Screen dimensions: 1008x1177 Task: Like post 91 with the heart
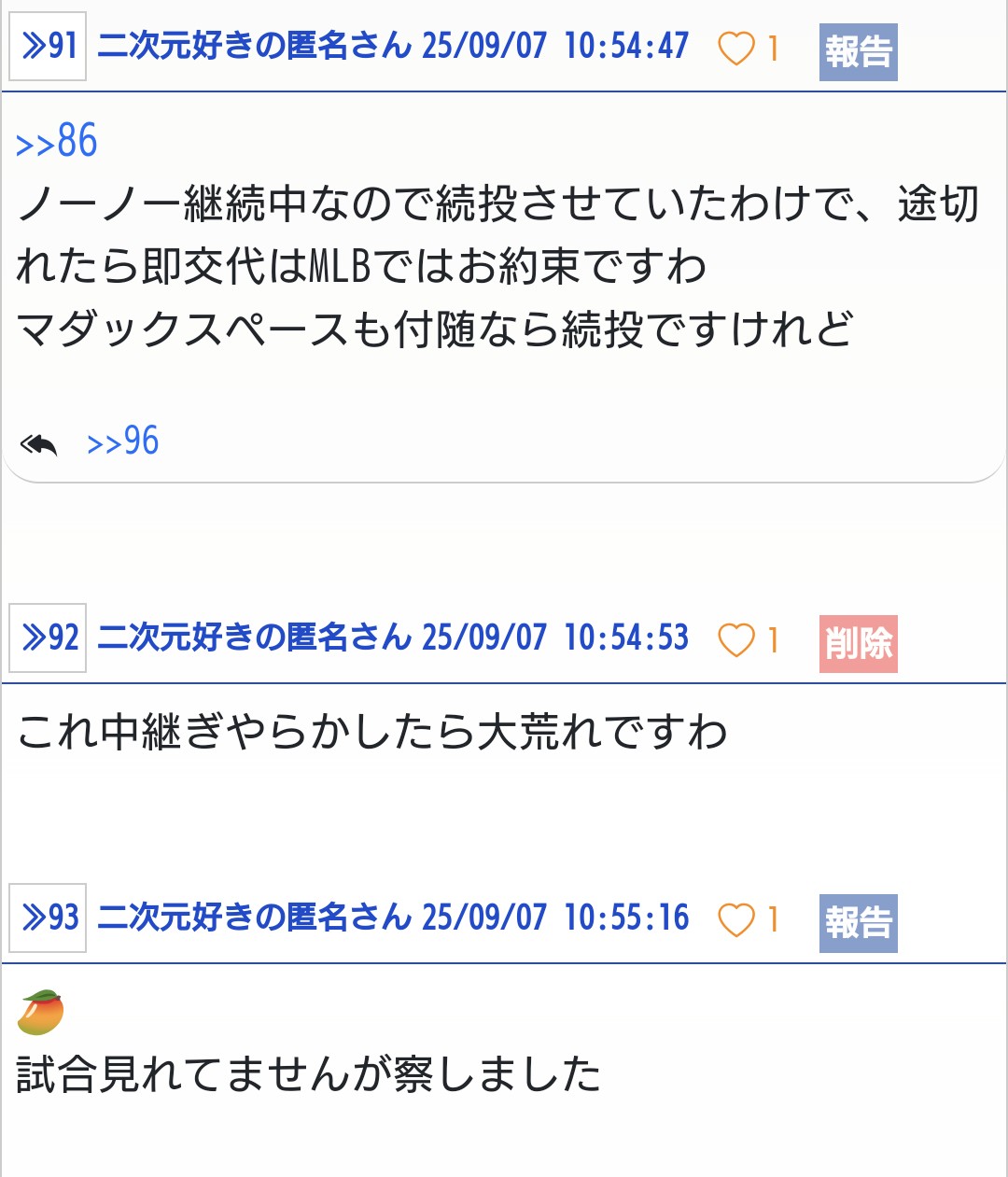735,49
